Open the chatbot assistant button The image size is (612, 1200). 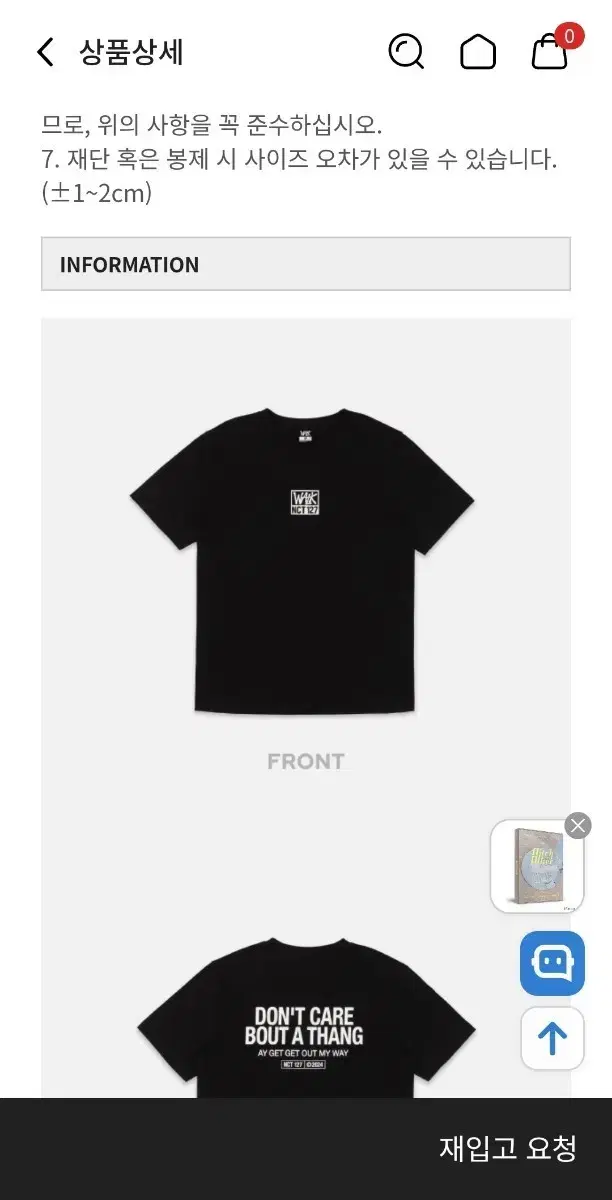(552, 963)
